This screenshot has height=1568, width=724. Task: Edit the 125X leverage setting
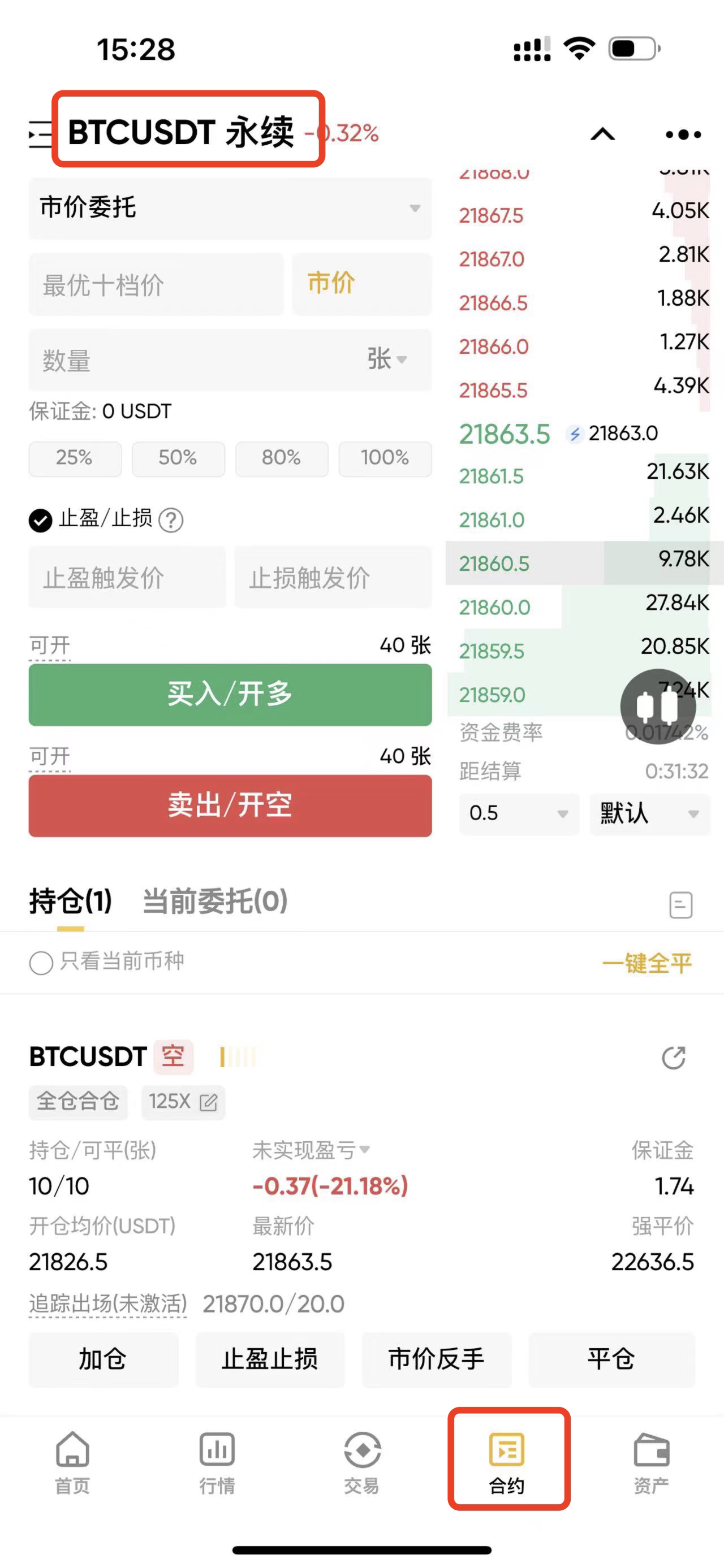click(183, 1102)
